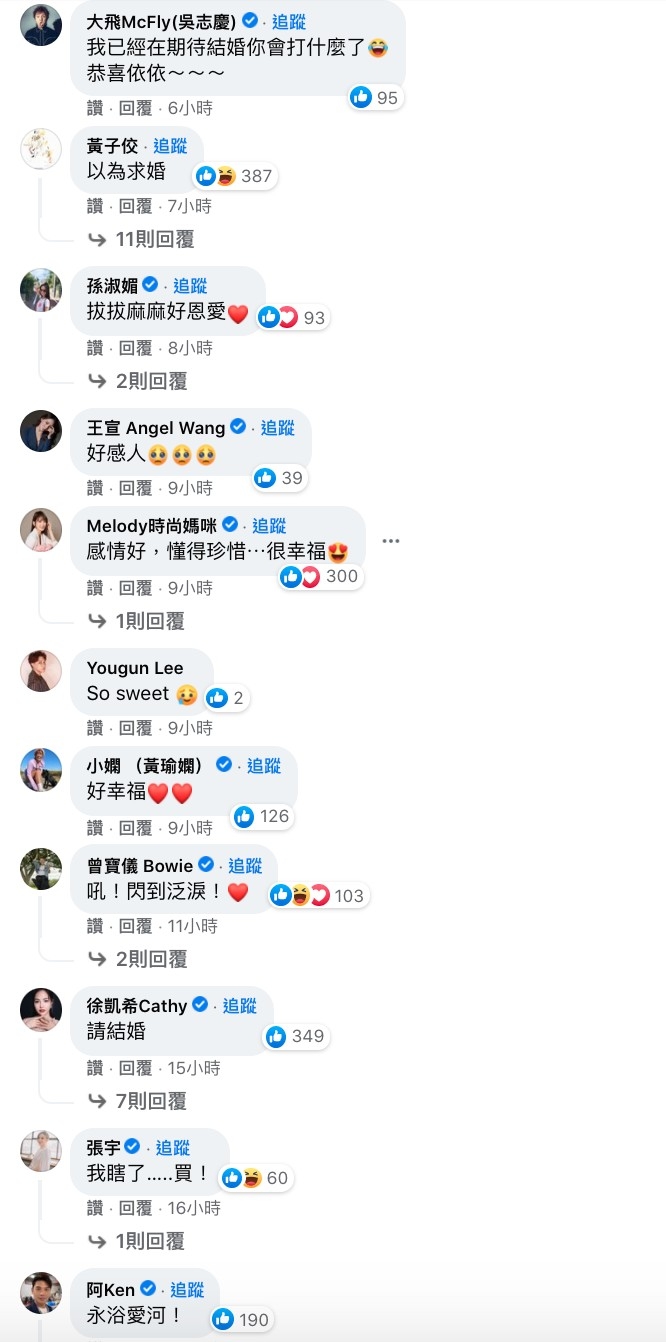Follow 大飛McFly(吳志慶) via 追蹤 link

click(289, 21)
